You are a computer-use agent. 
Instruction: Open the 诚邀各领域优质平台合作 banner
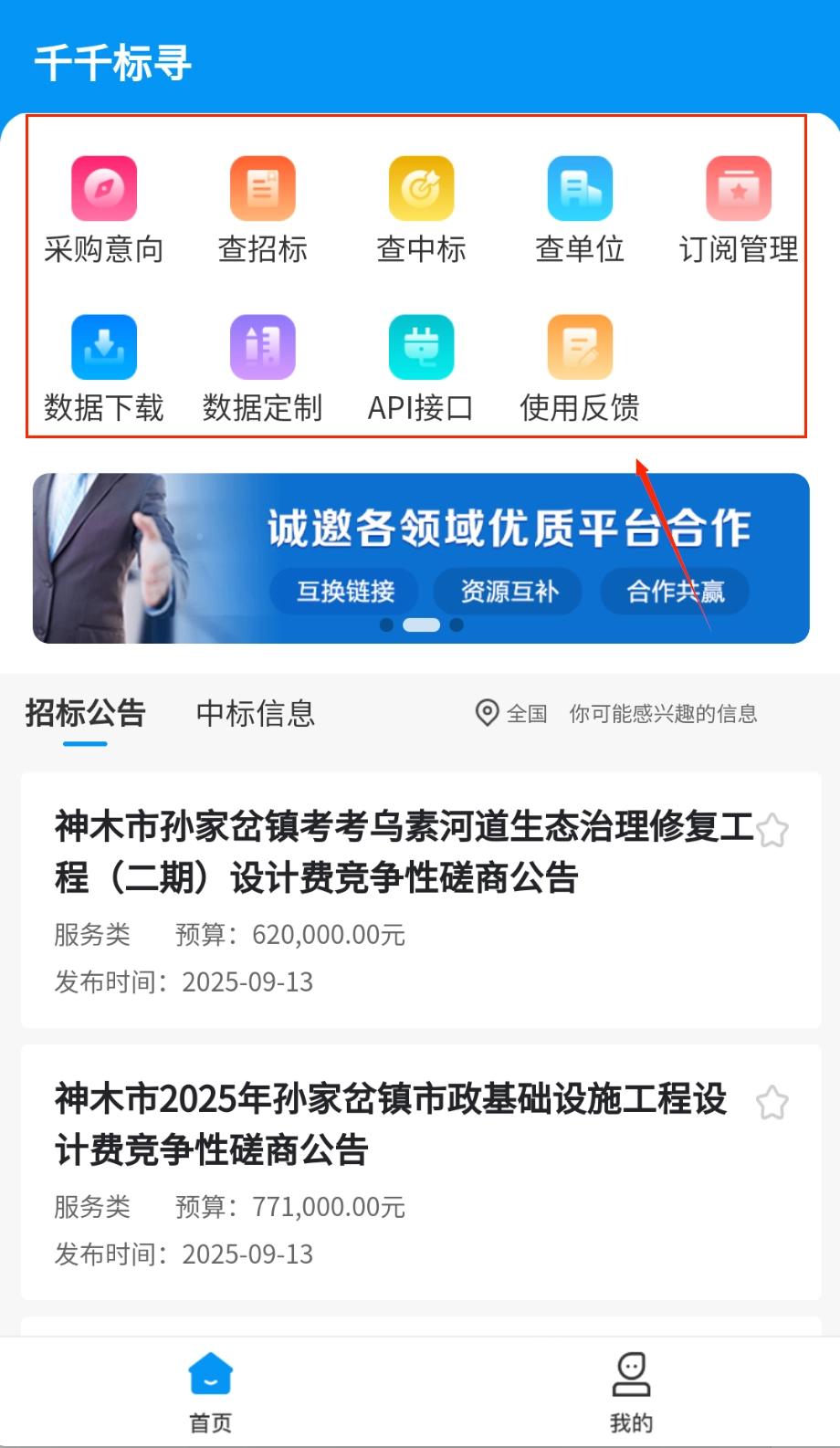pyautogui.click(x=420, y=557)
